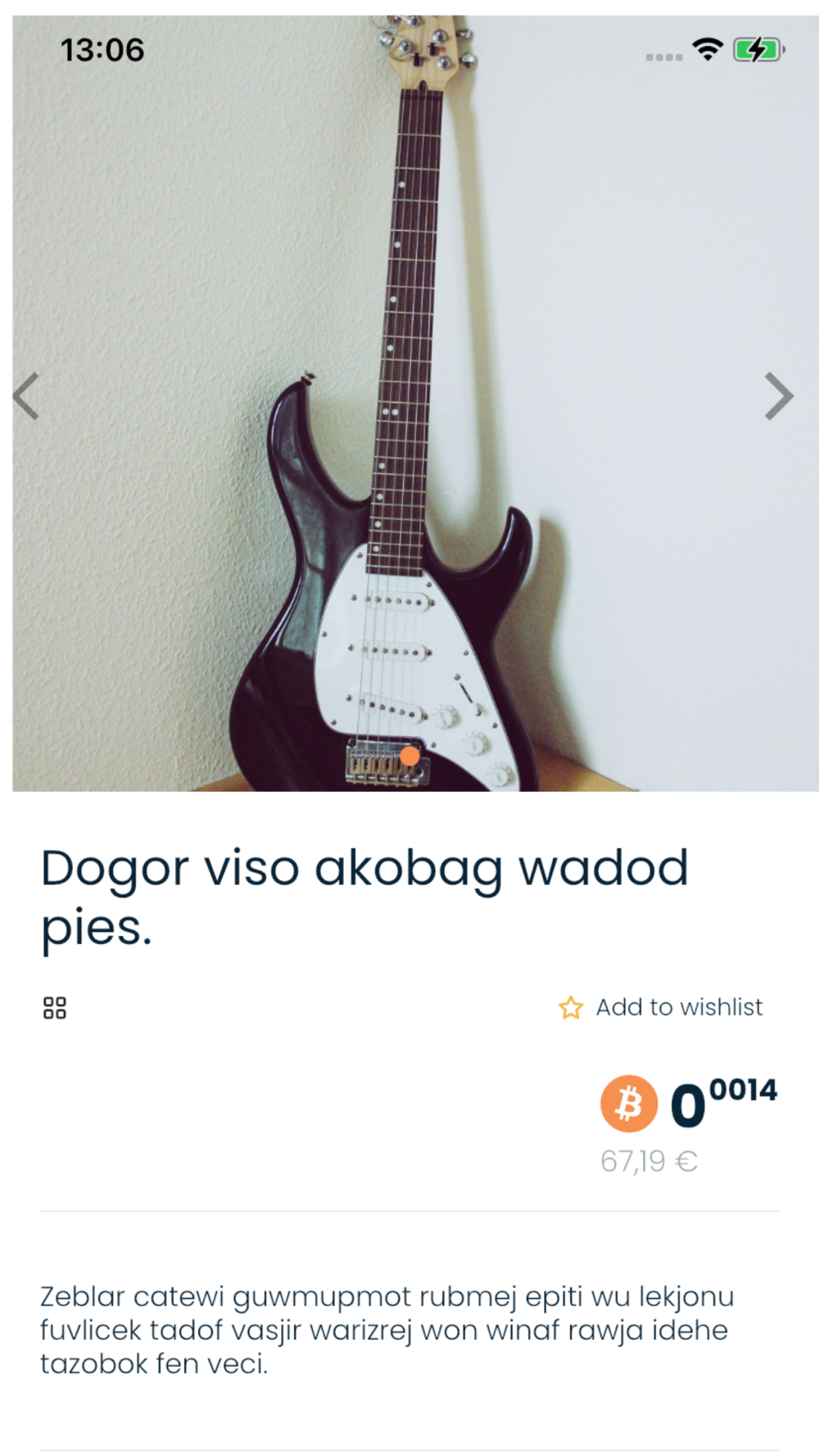This screenshot has height=1456, width=819.
Task: Show the next product photo
Action: 778,396
